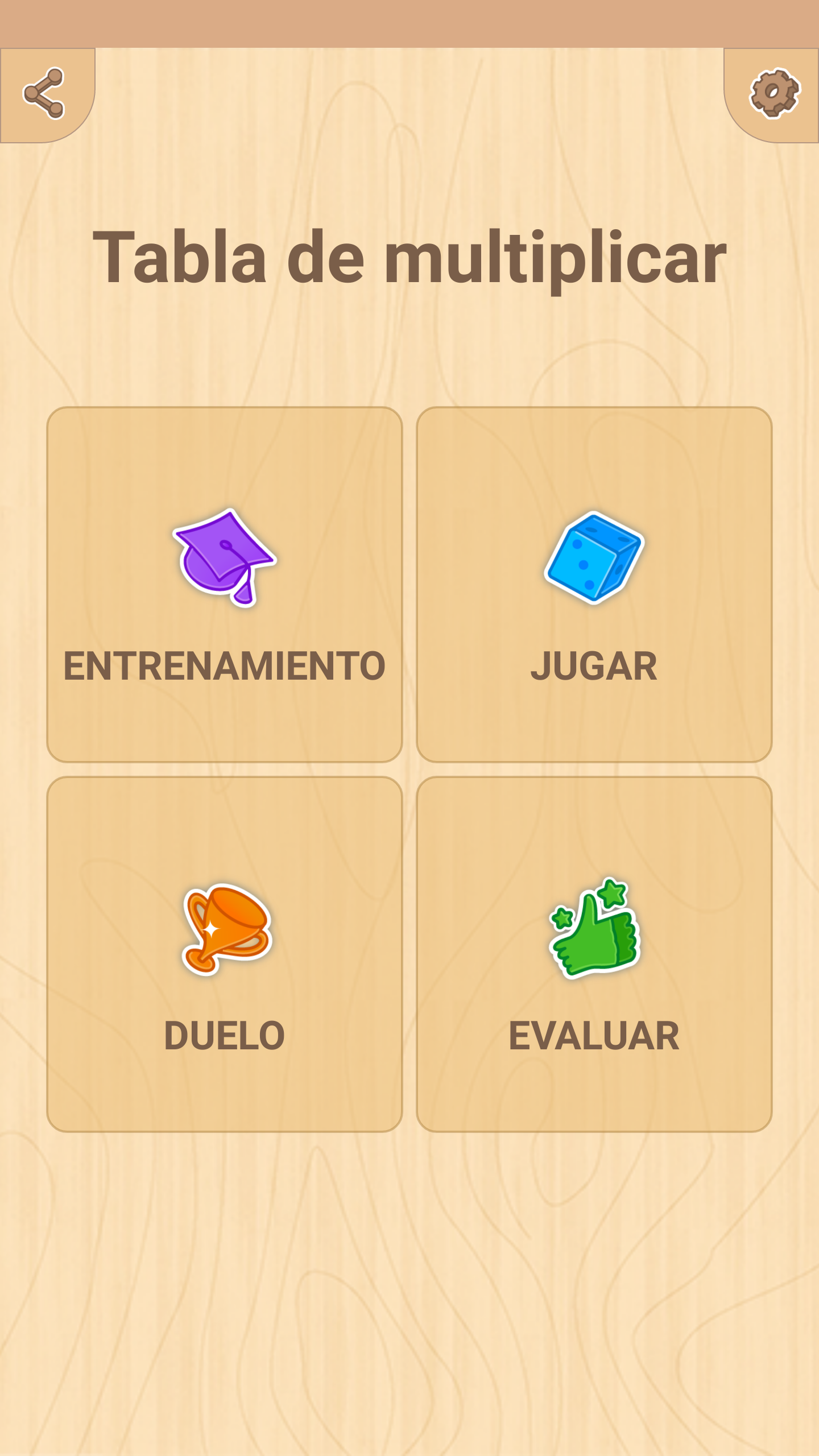Start the Entrenamiento mode
Image resolution: width=819 pixels, height=1456 pixels.
point(225,584)
